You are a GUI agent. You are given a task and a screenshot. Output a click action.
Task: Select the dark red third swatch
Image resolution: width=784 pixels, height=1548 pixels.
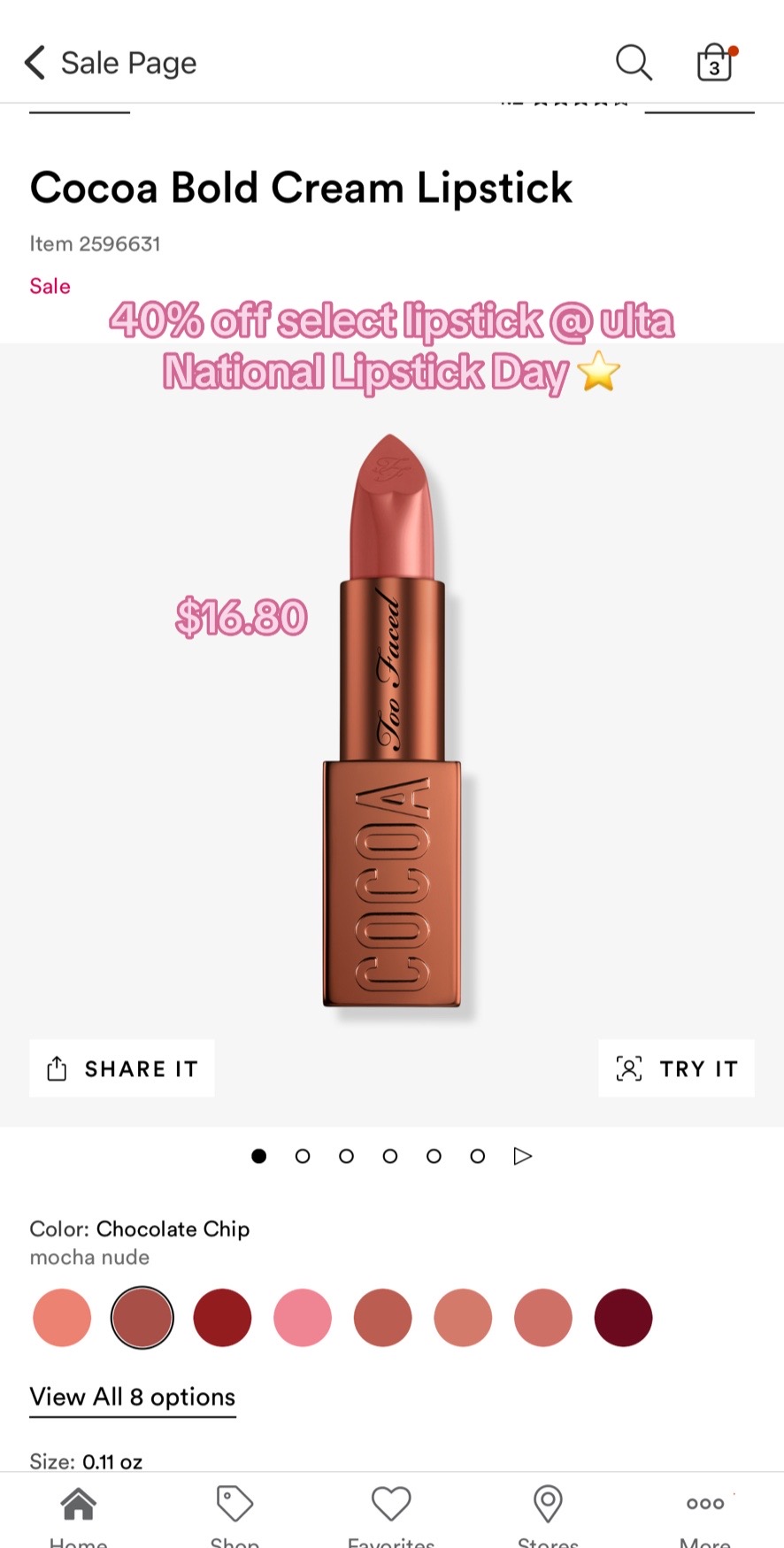222,1318
